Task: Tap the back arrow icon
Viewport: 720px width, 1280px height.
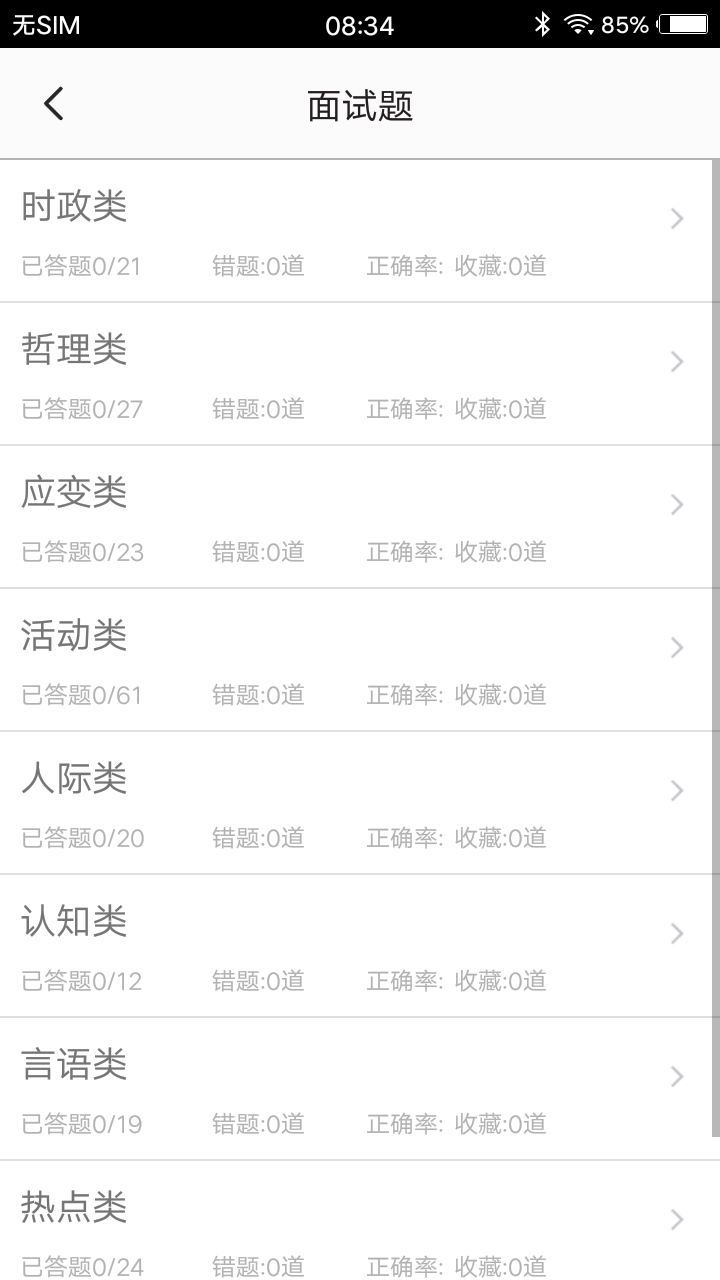Action: tap(53, 103)
